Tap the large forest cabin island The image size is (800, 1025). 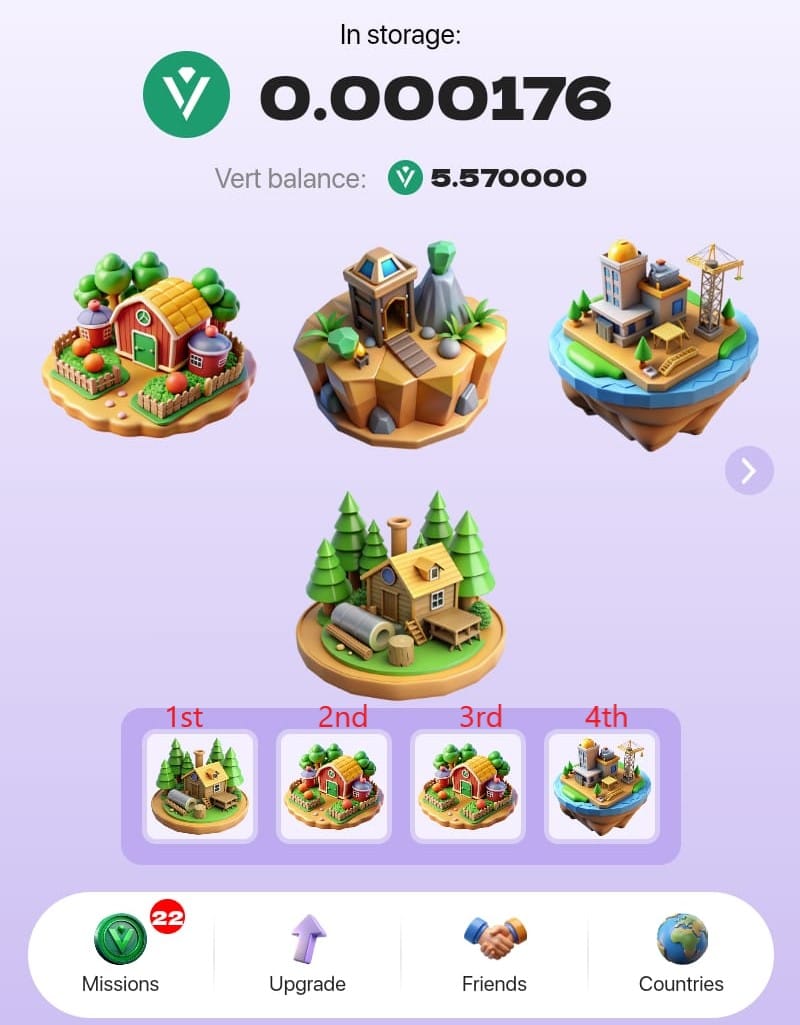[400, 595]
